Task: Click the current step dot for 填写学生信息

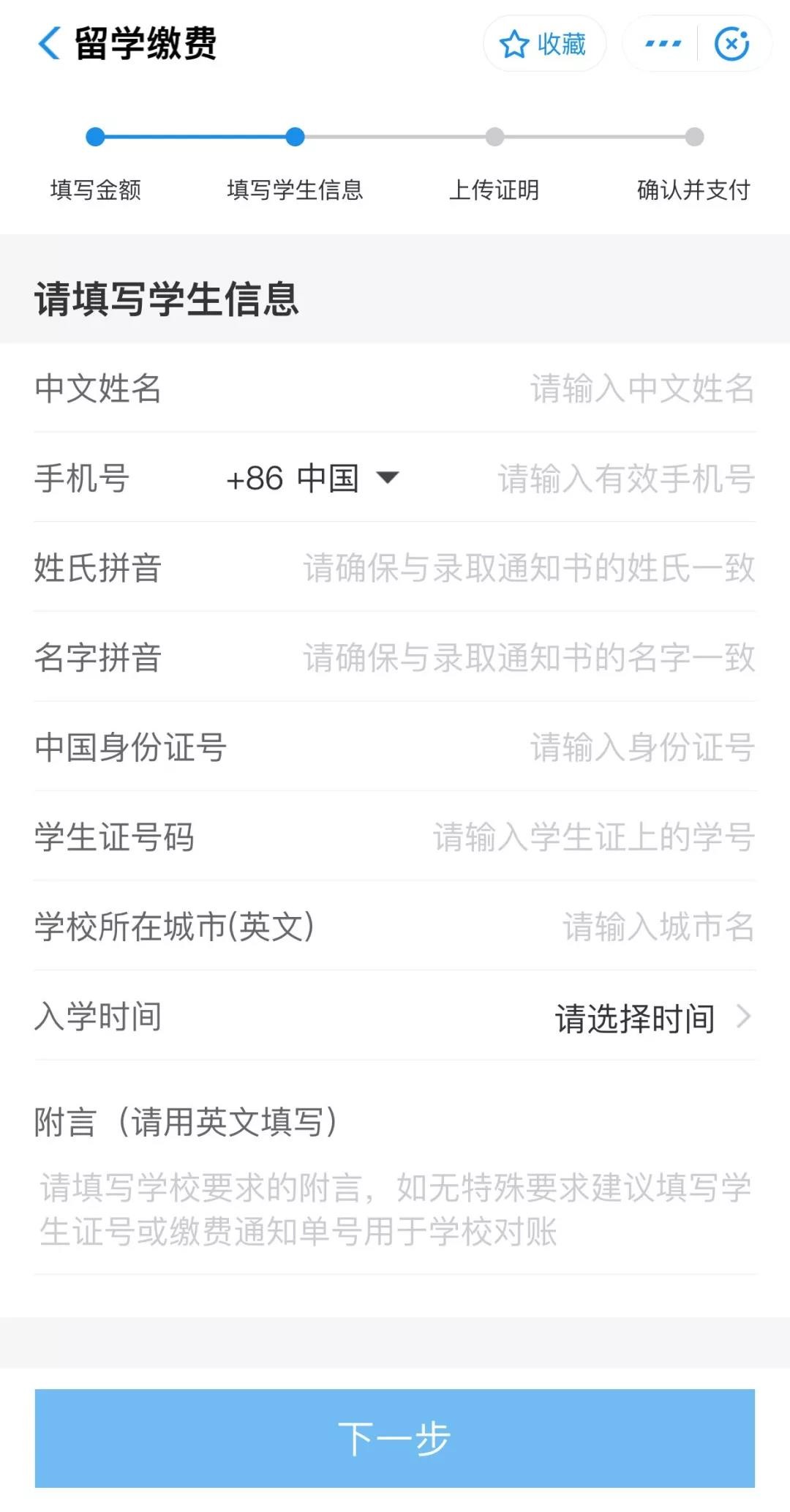Action: (294, 136)
